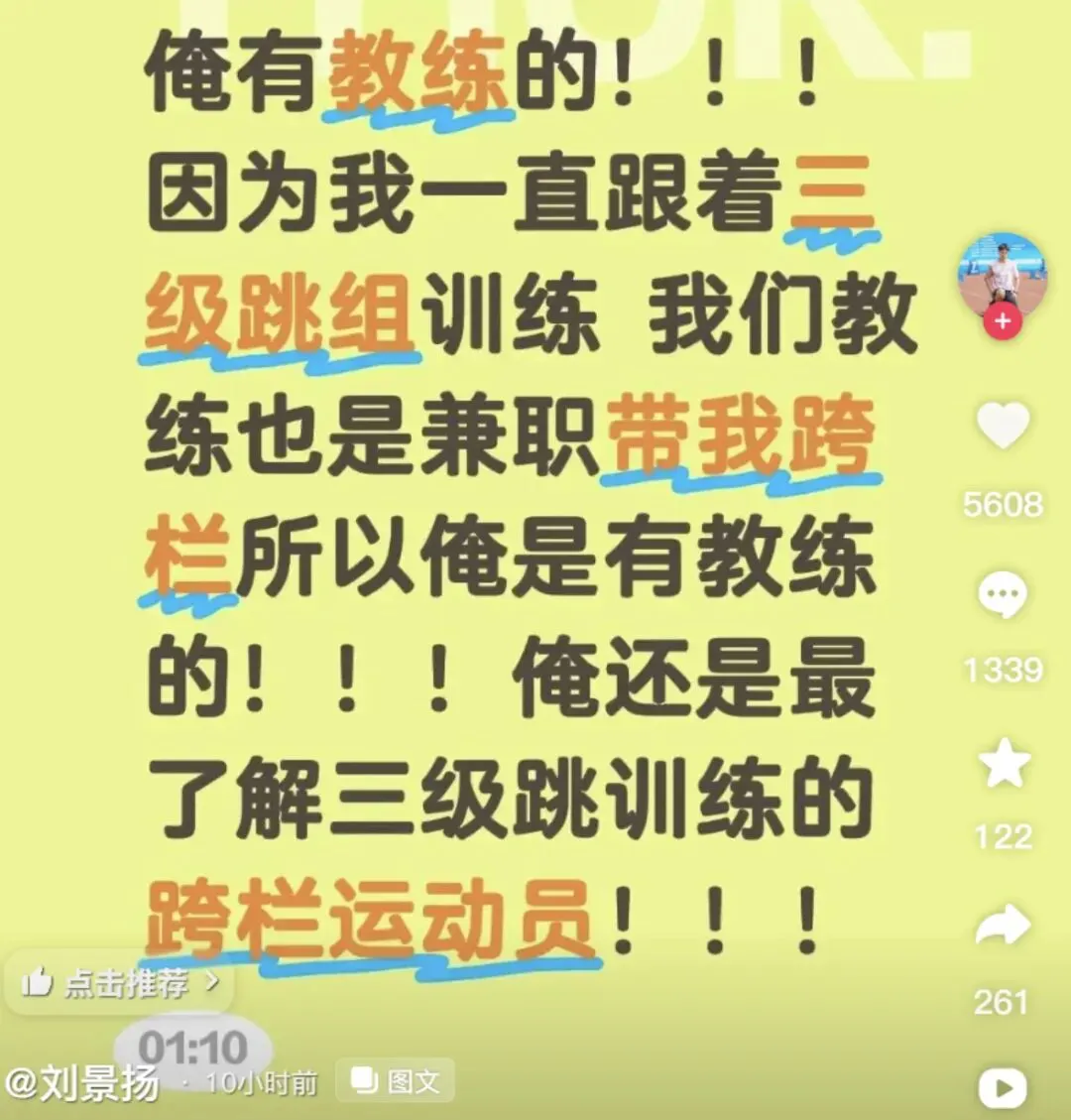
Task: Open the comments with 1339 replies
Action: [x=1003, y=595]
